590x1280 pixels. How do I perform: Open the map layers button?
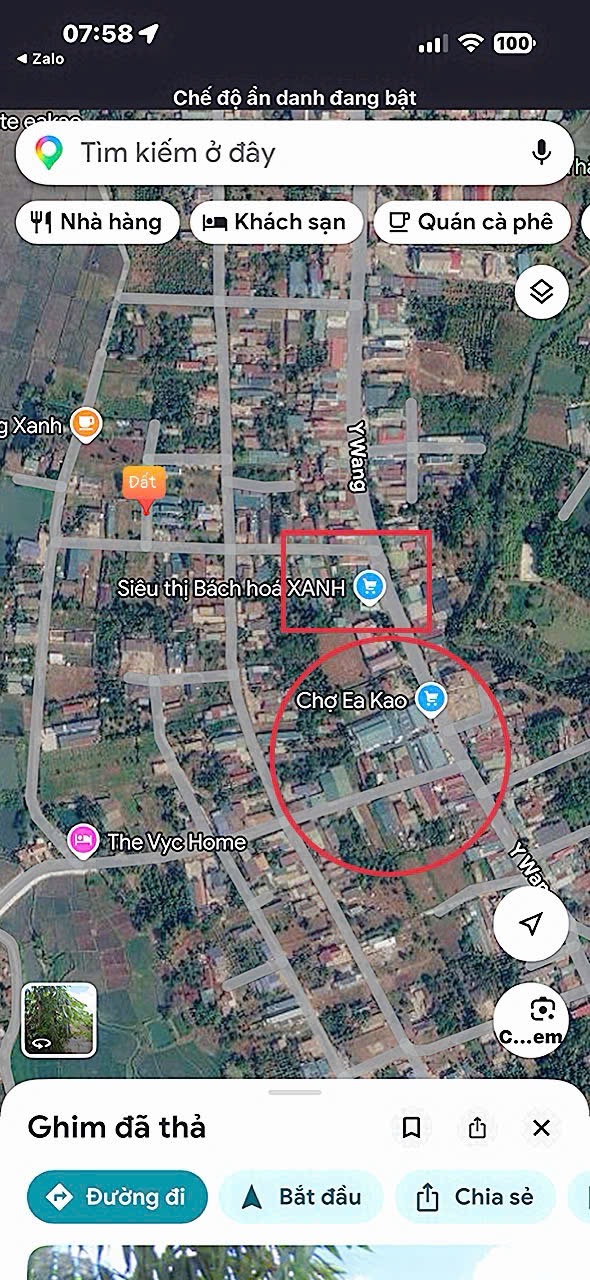click(542, 292)
